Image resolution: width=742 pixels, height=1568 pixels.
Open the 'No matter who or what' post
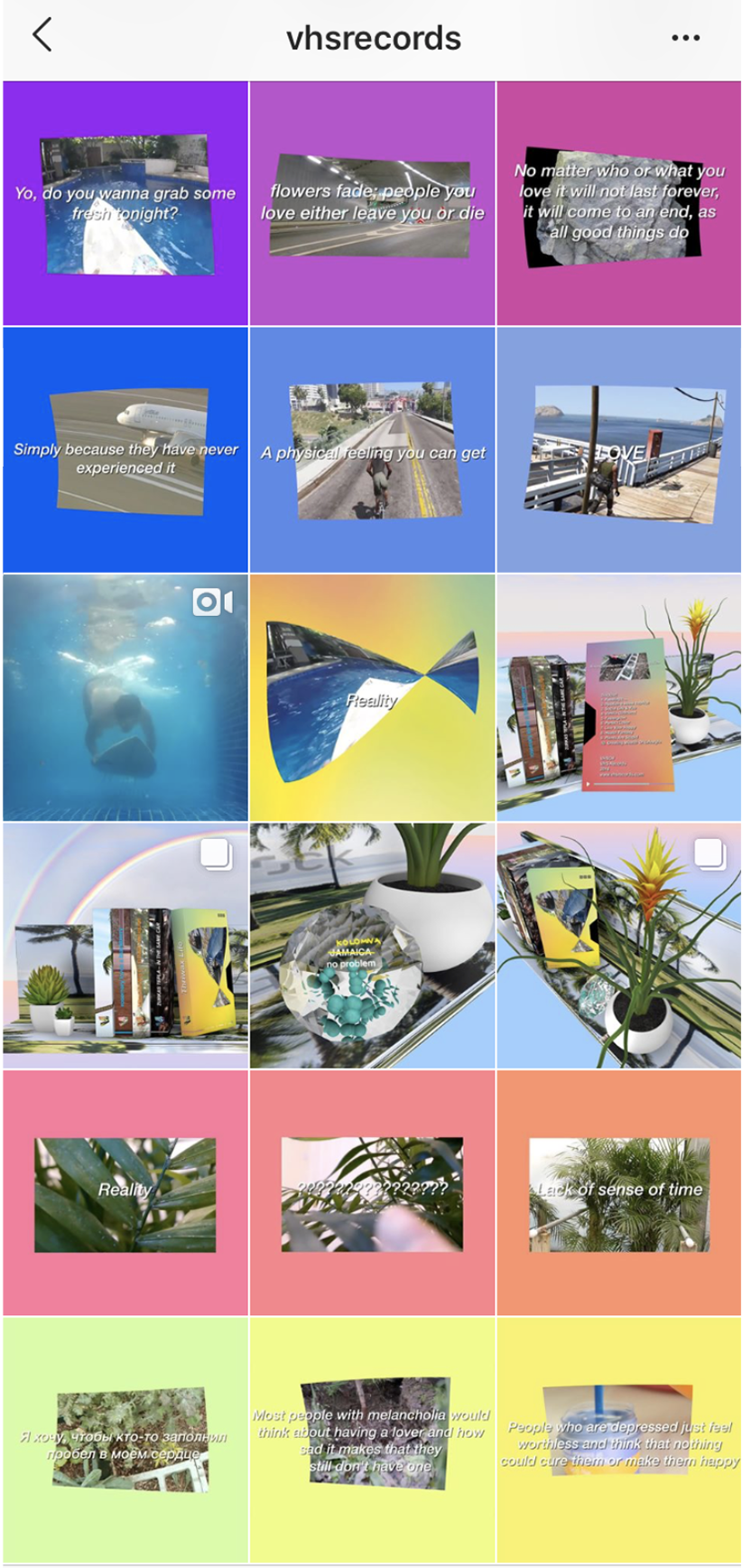click(618, 203)
